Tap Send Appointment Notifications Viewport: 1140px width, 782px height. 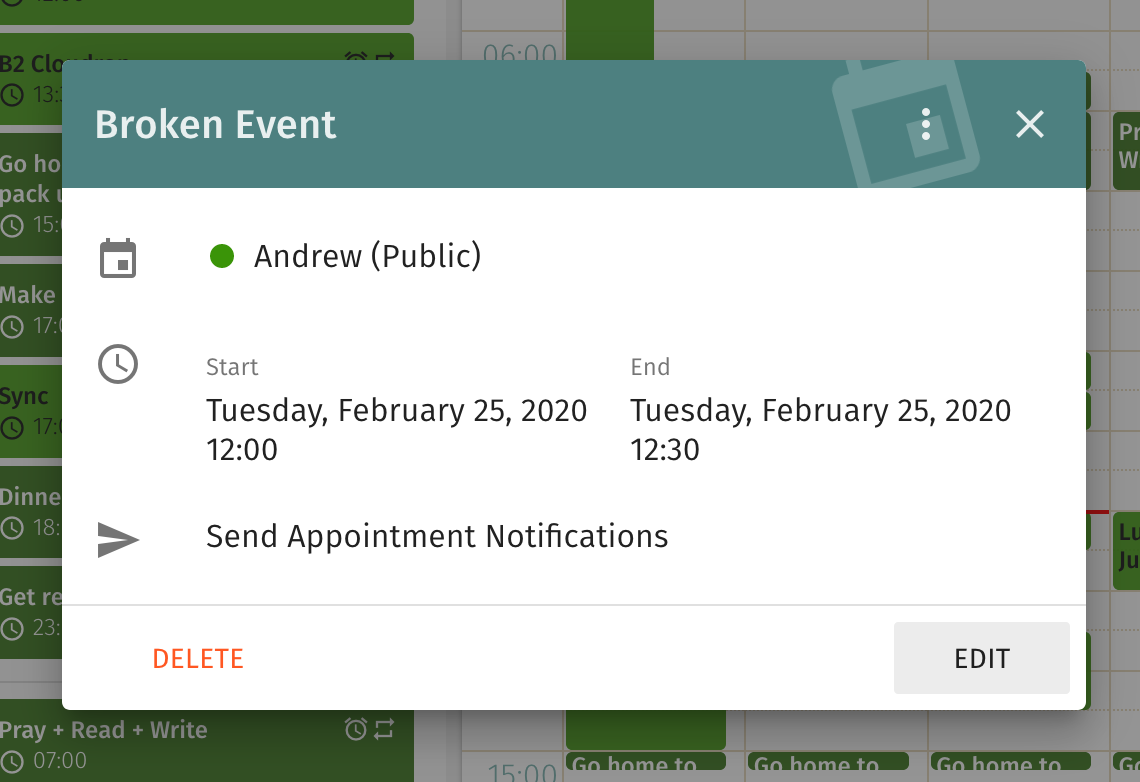(x=436, y=537)
